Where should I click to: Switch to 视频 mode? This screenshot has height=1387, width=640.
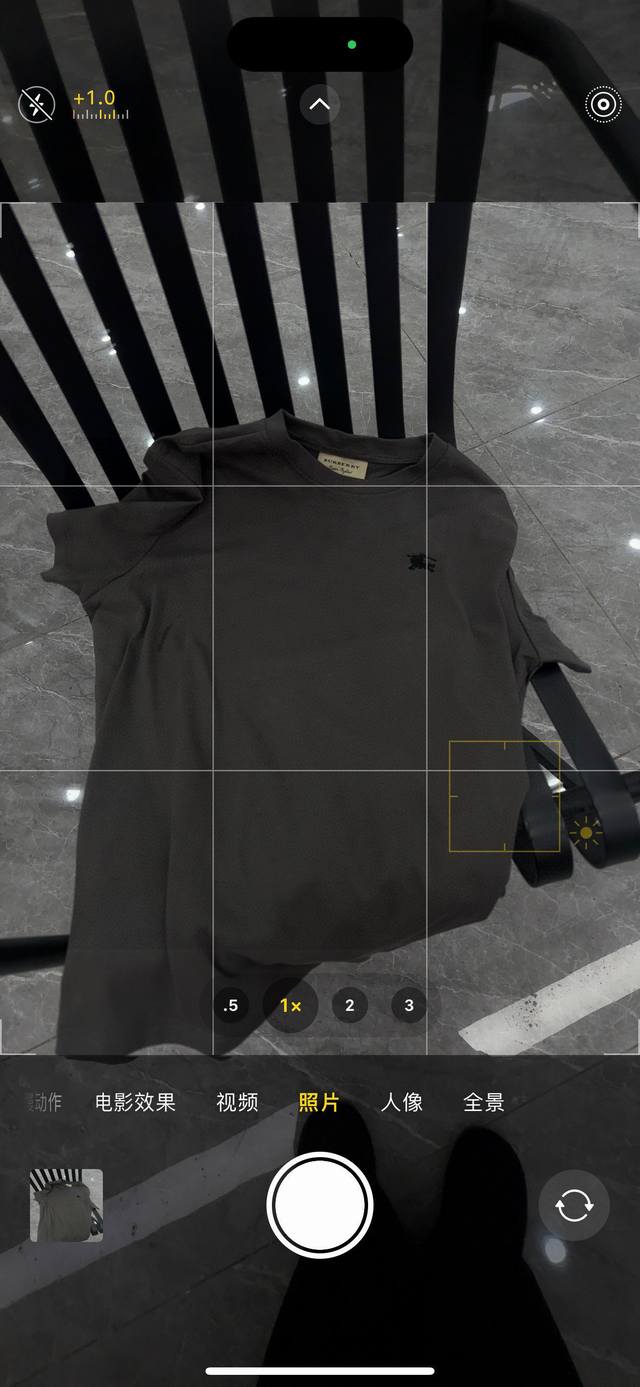pos(237,1102)
